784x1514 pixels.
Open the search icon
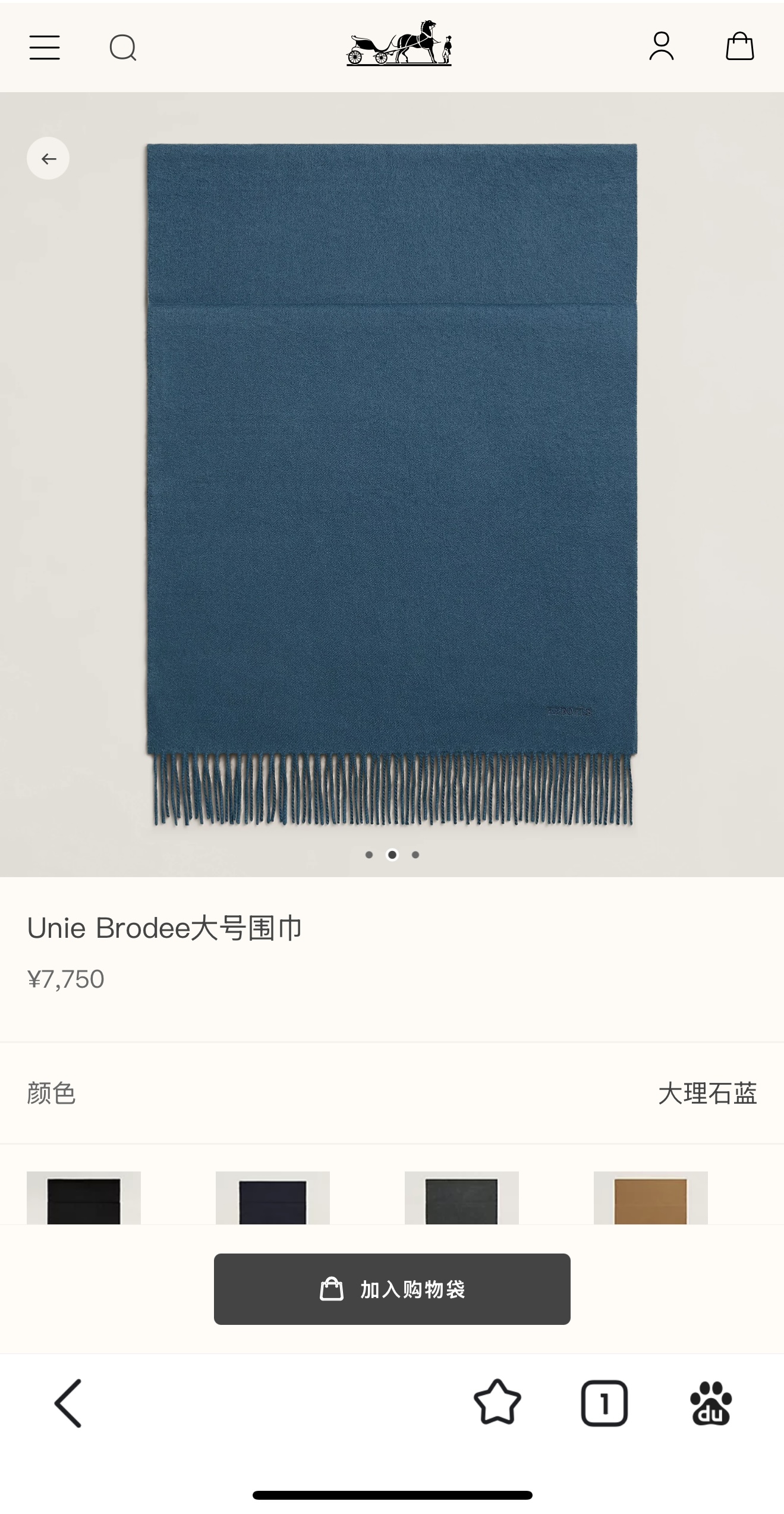123,48
